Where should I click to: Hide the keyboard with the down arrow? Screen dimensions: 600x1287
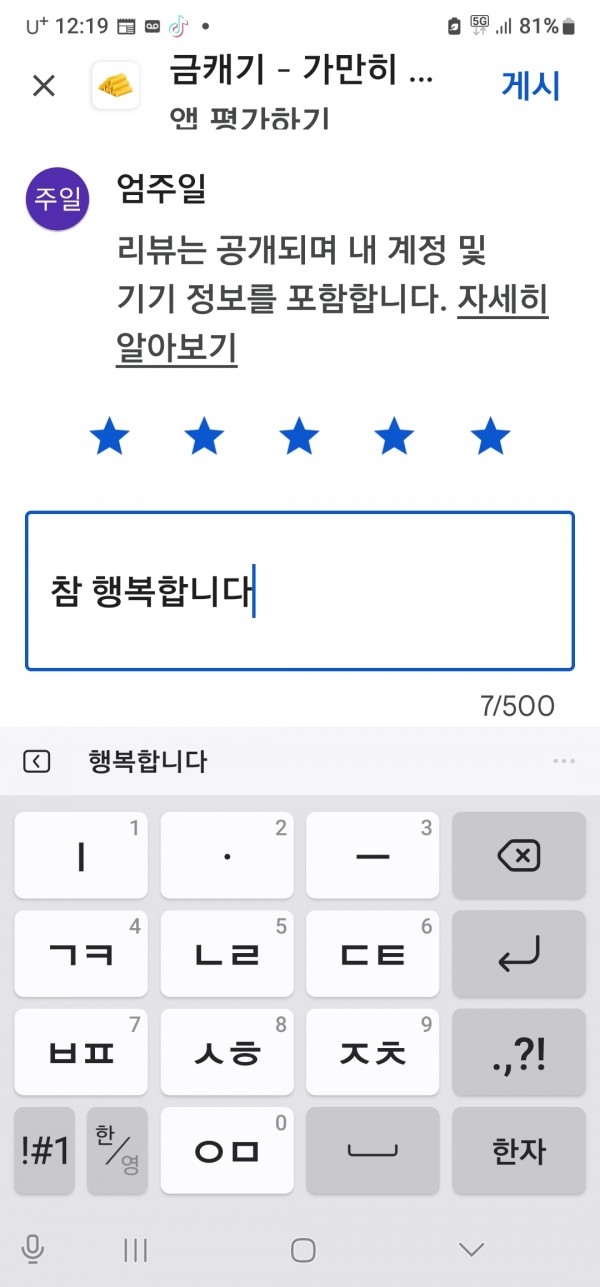(x=471, y=1249)
